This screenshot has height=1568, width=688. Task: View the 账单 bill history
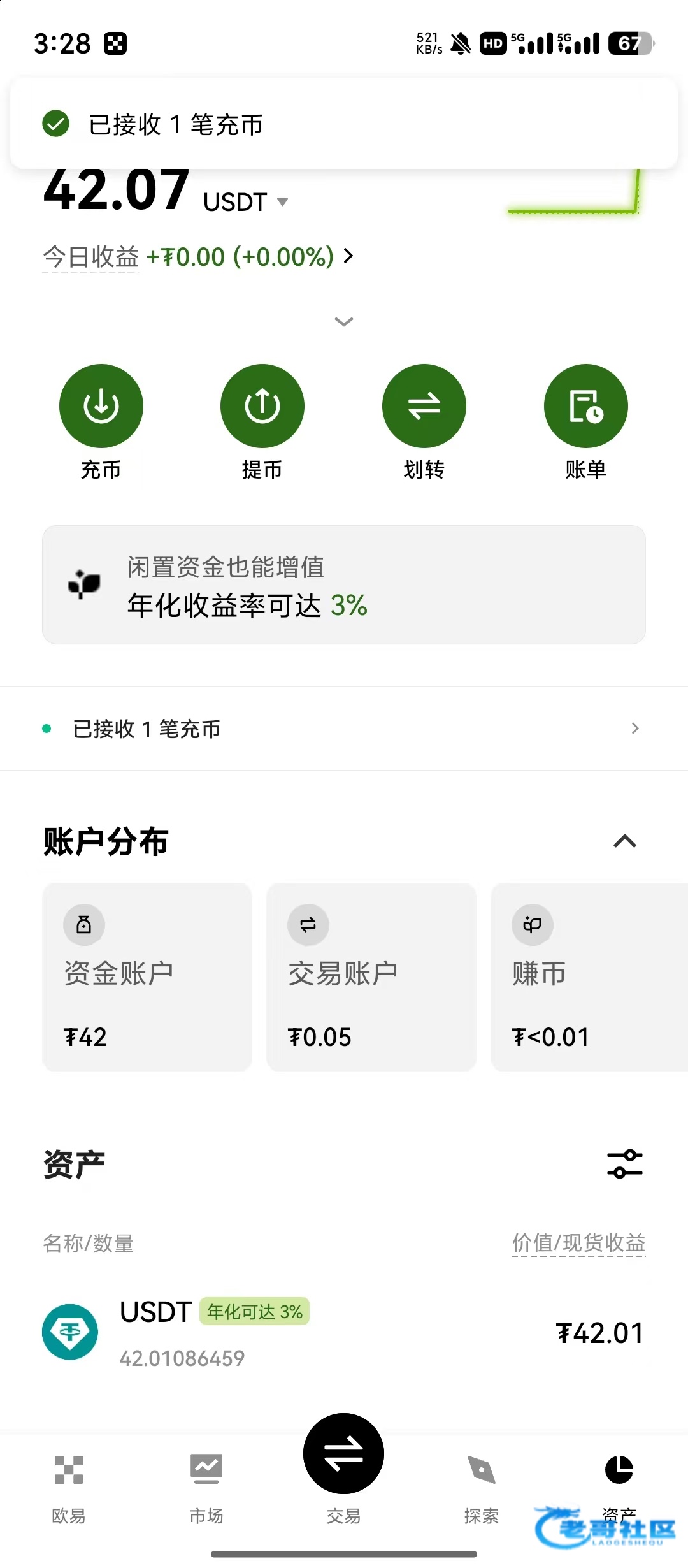pos(586,406)
